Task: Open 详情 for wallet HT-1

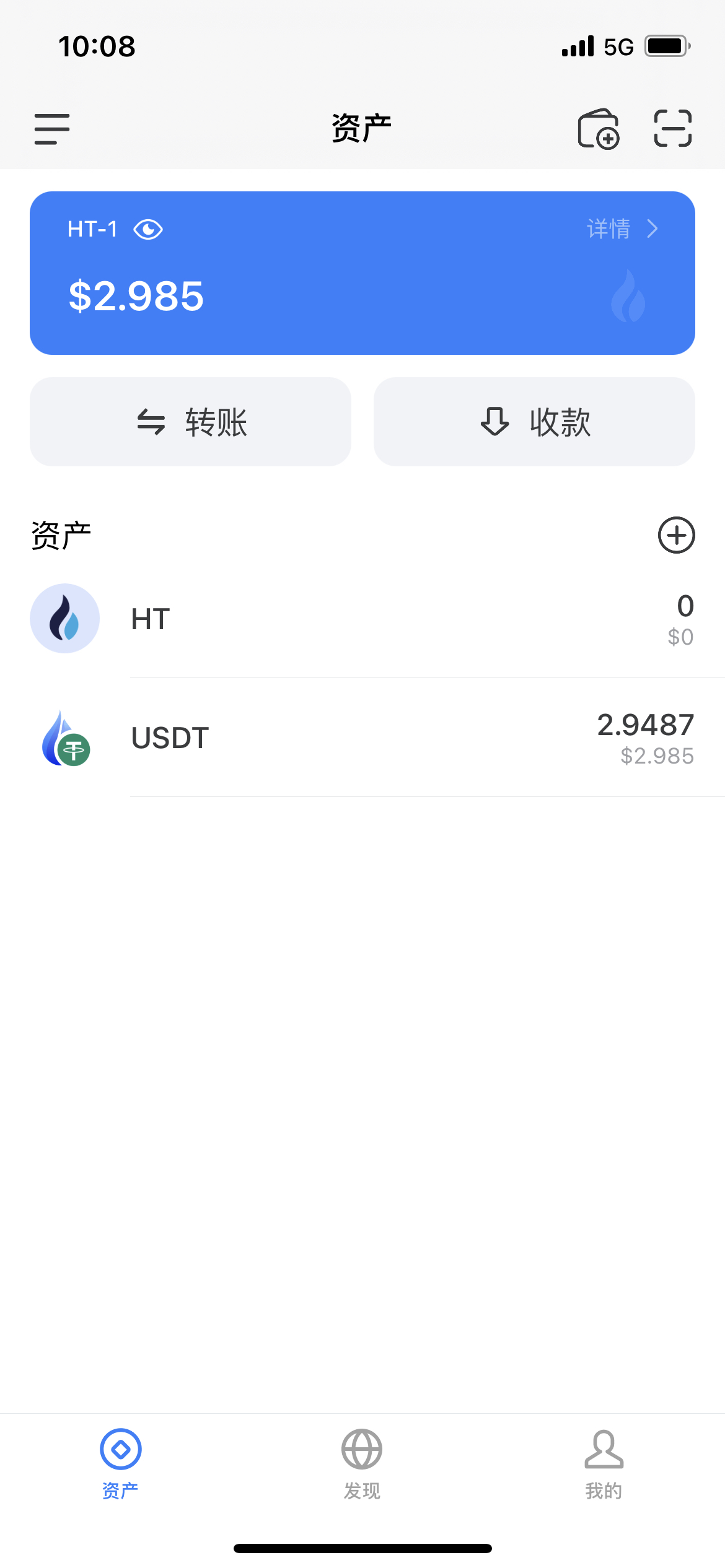Action: click(x=622, y=229)
